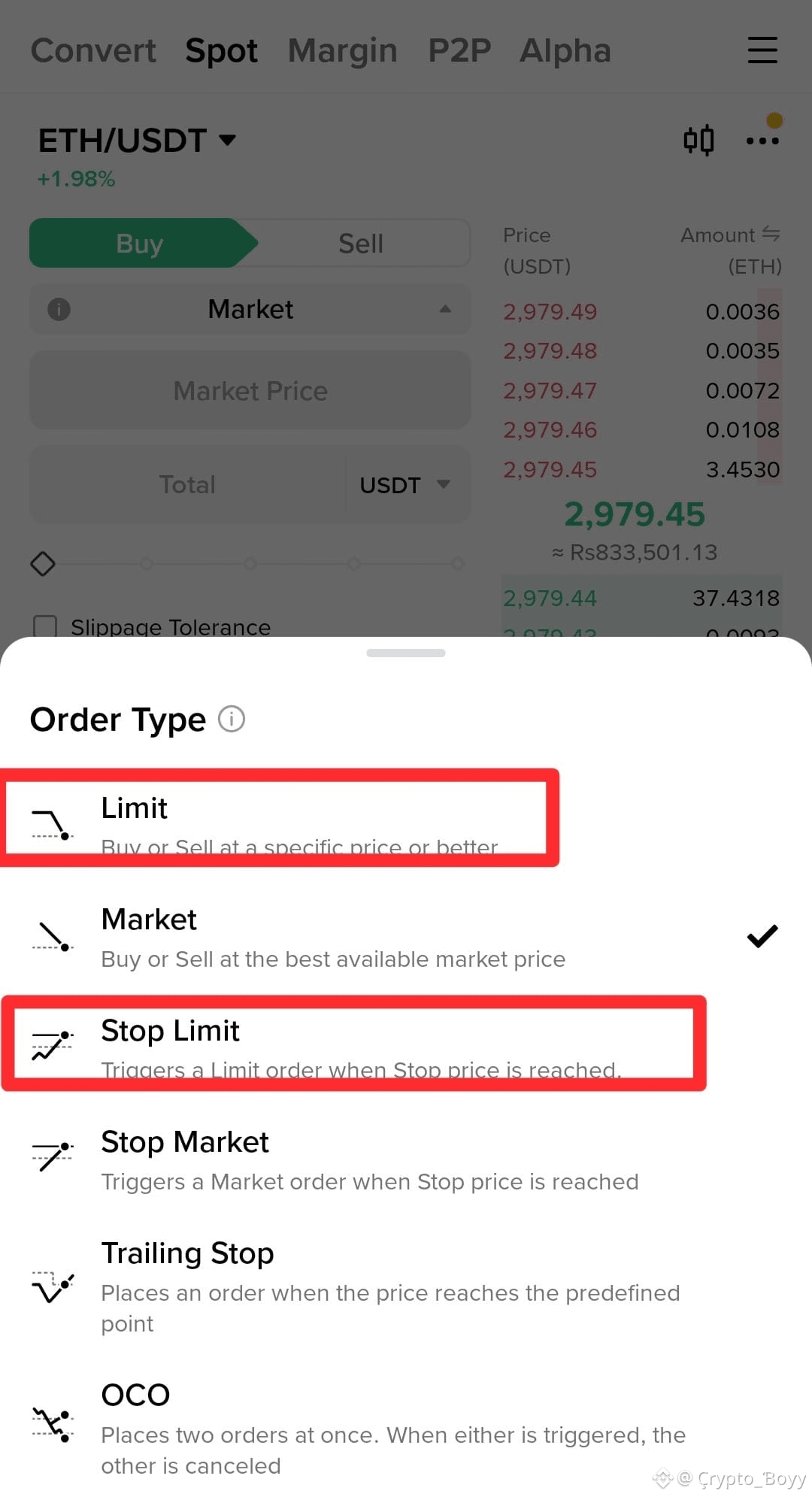The width and height of the screenshot is (812, 1497).
Task: Open the Order Type info icon
Action: pos(232,720)
